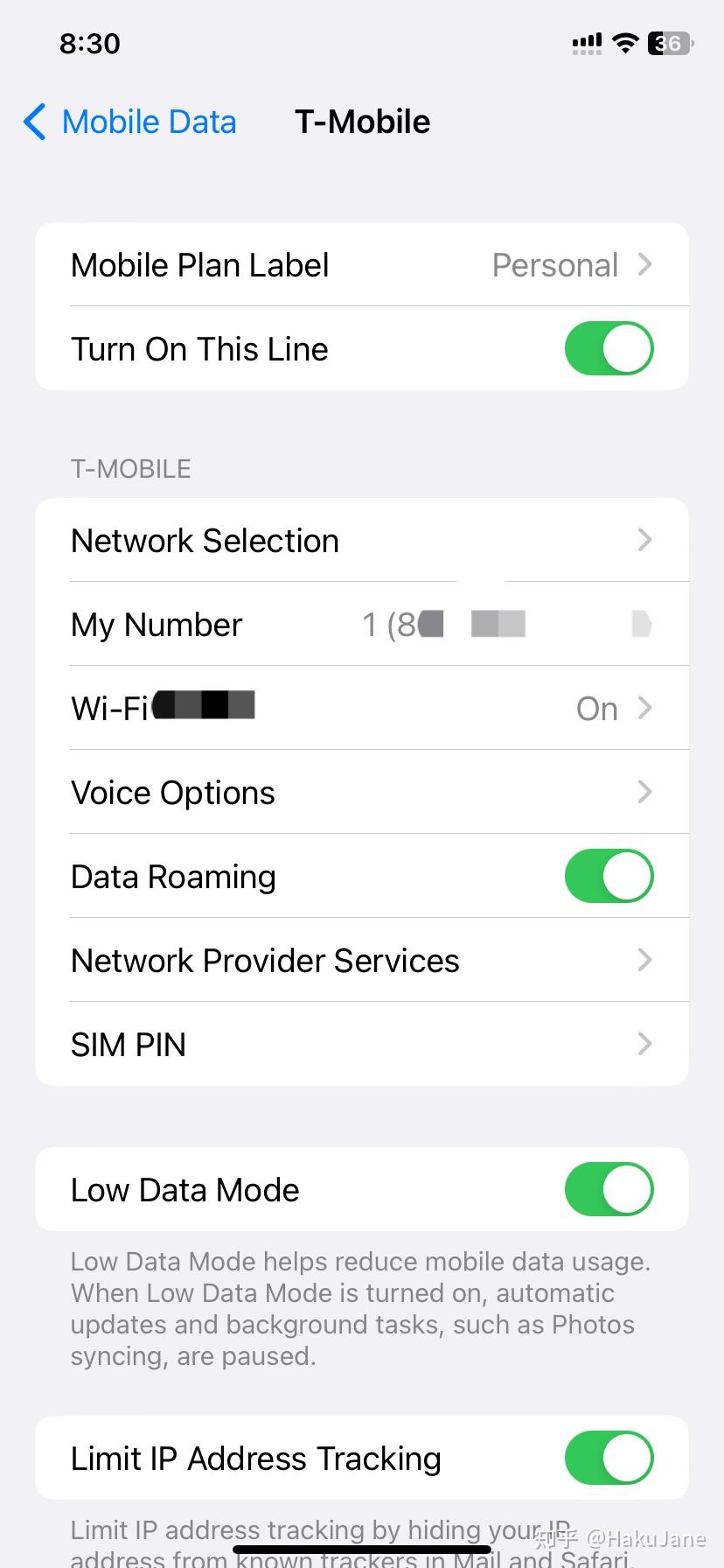
Task: Turn off Data Roaming
Action: pos(609,875)
